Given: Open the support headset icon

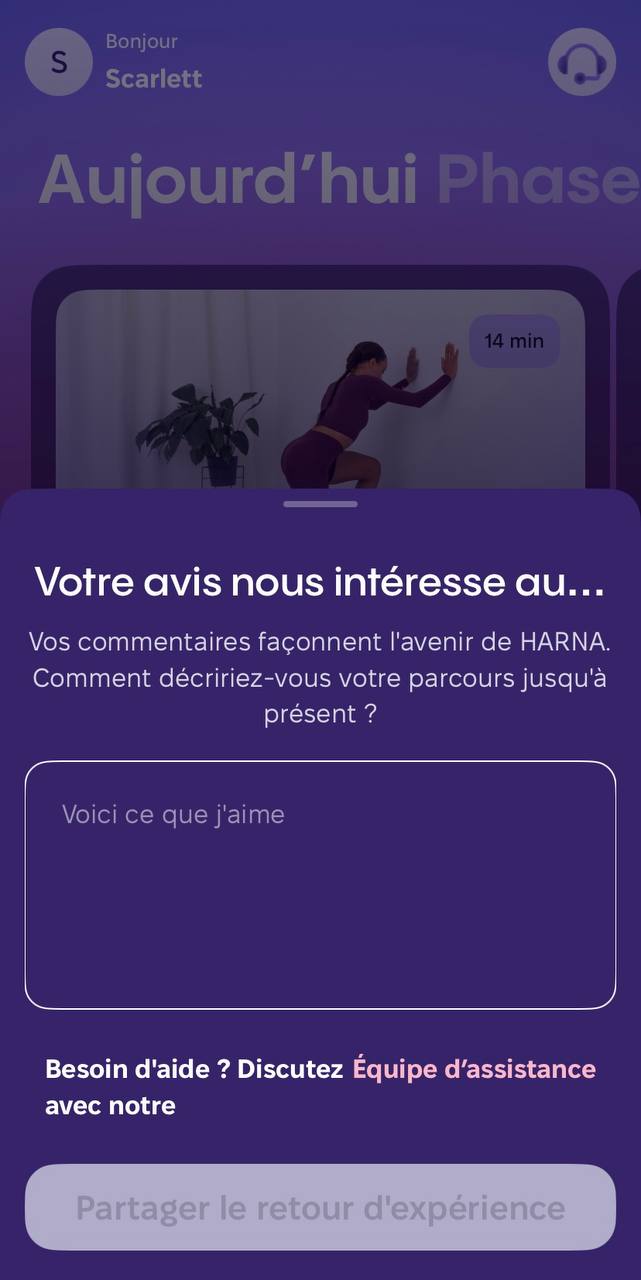Looking at the screenshot, I should click(x=582, y=62).
